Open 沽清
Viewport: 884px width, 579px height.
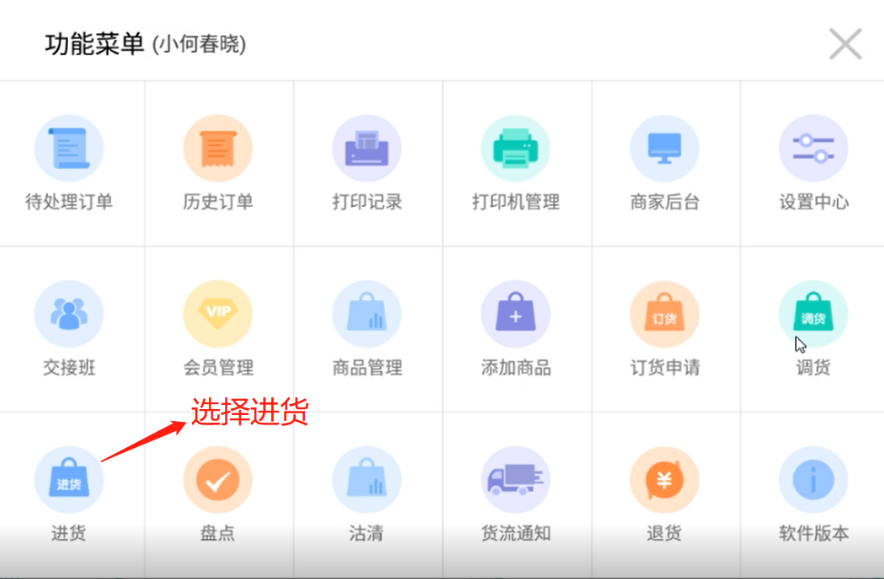coord(367,481)
